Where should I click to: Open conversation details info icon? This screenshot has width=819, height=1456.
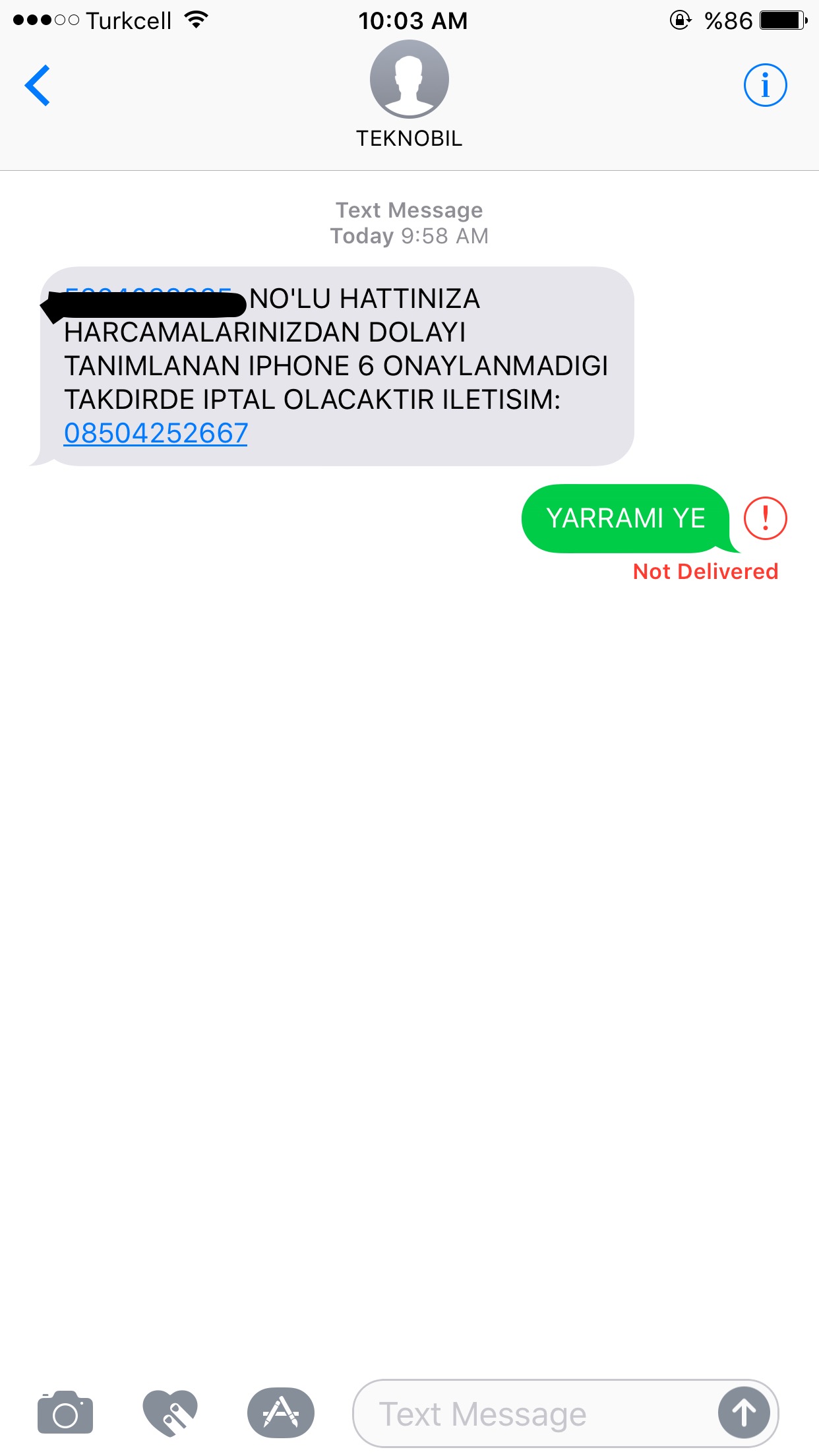(765, 85)
